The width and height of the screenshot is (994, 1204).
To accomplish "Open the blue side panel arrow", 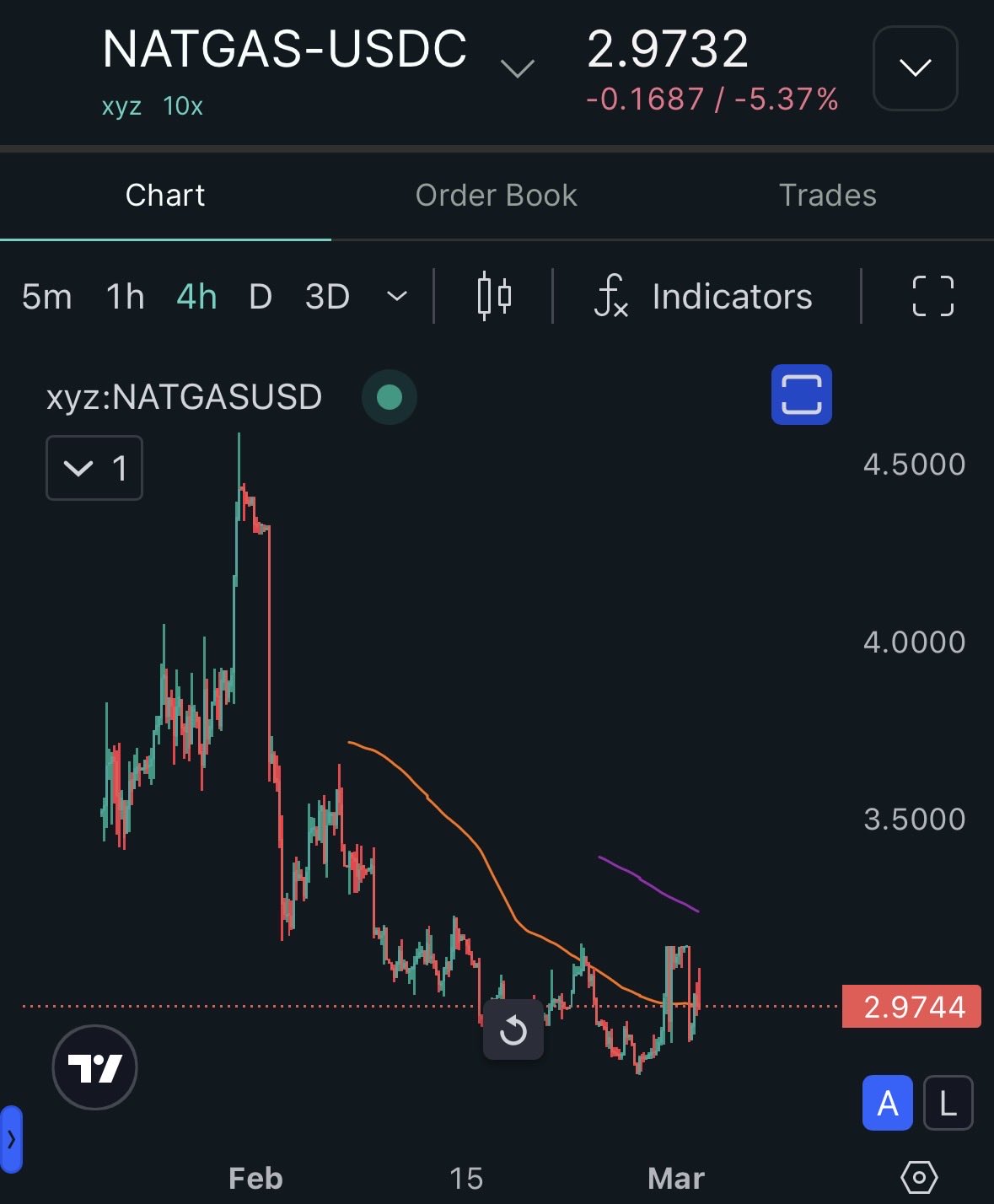I will click(x=11, y=1140).
